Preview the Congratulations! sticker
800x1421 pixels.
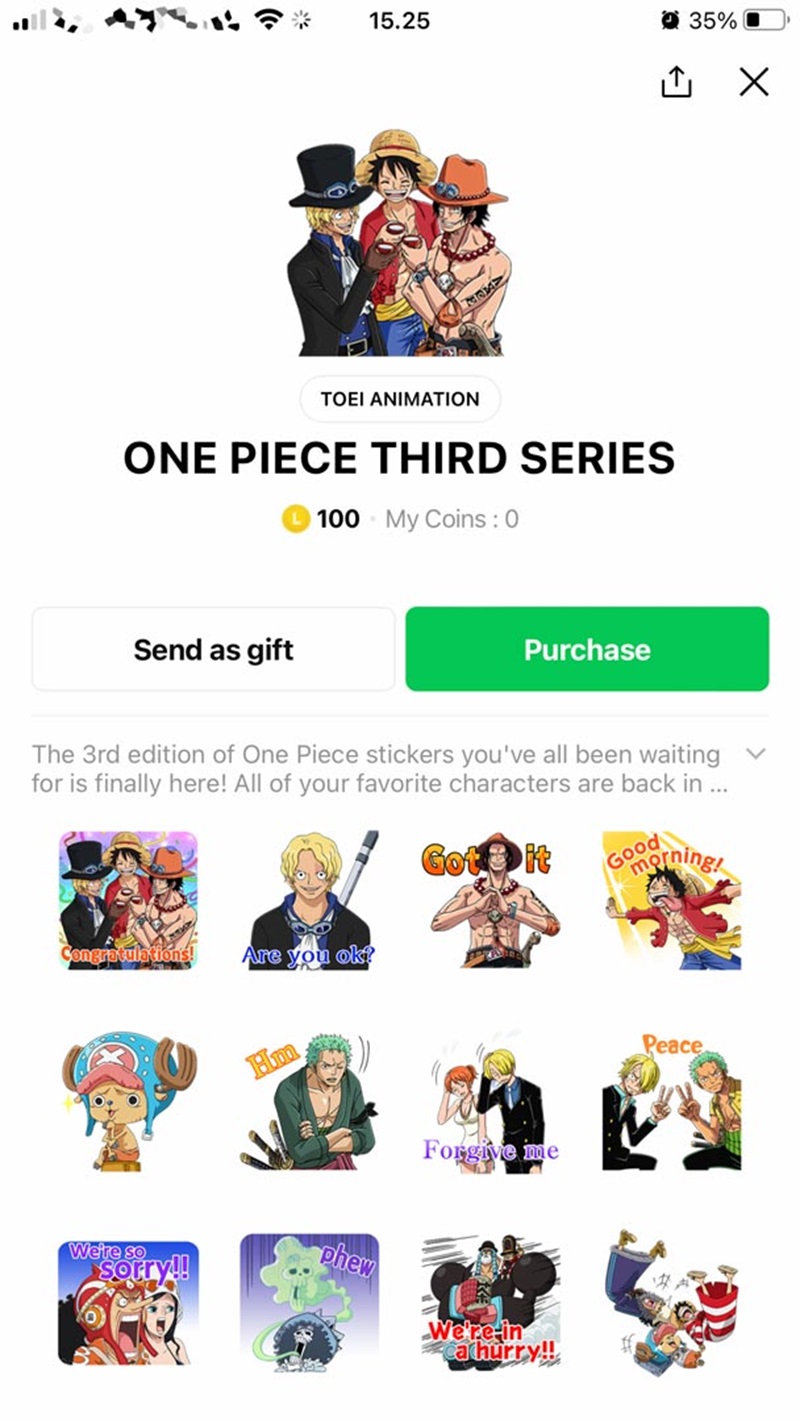[128, 900]
